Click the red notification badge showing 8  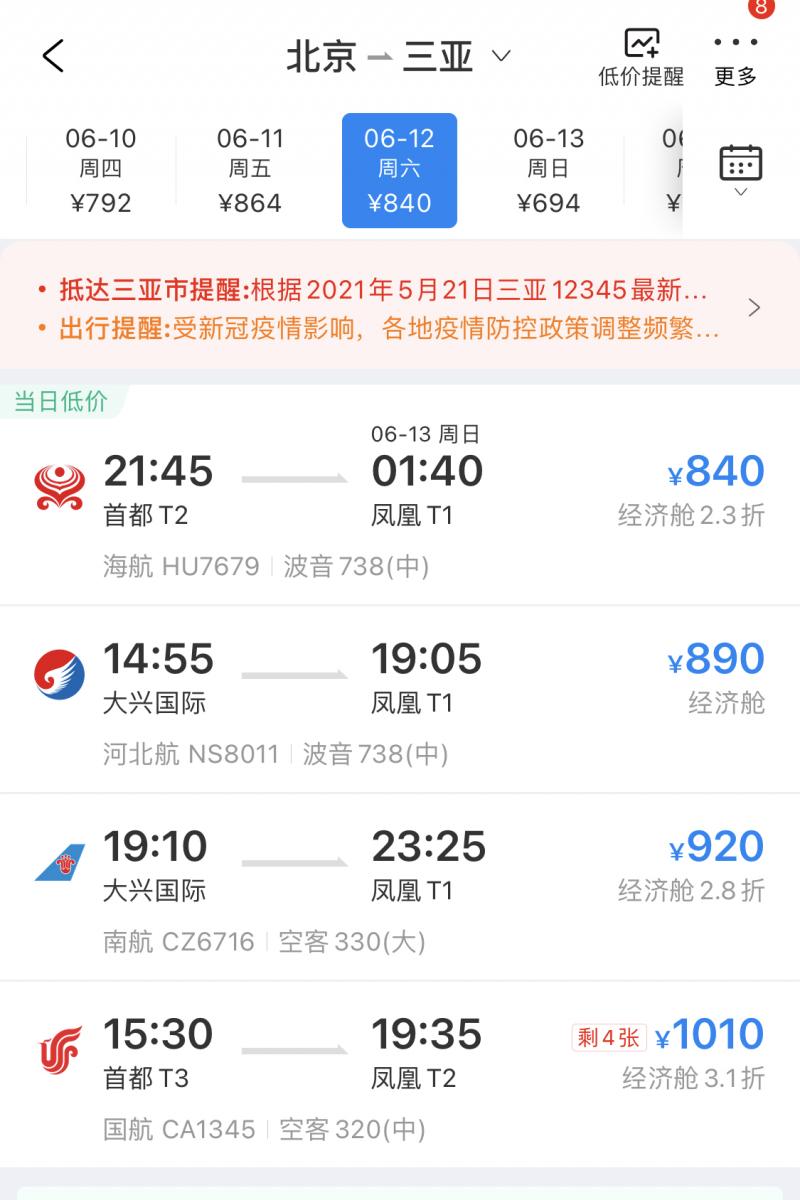[x=759, y=9]
